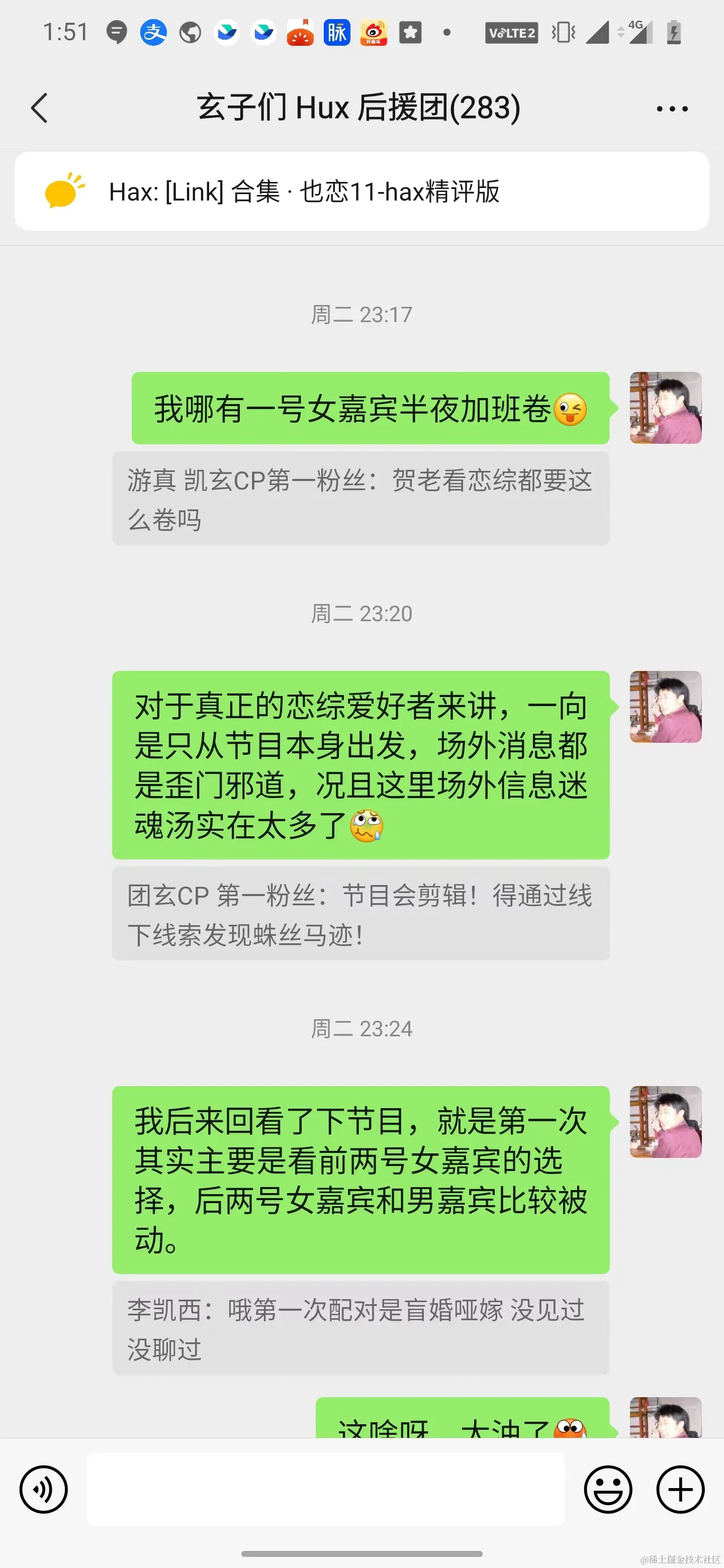Open sender avatar beside 对于真正的恋综爱好者 message

(666, 707)
